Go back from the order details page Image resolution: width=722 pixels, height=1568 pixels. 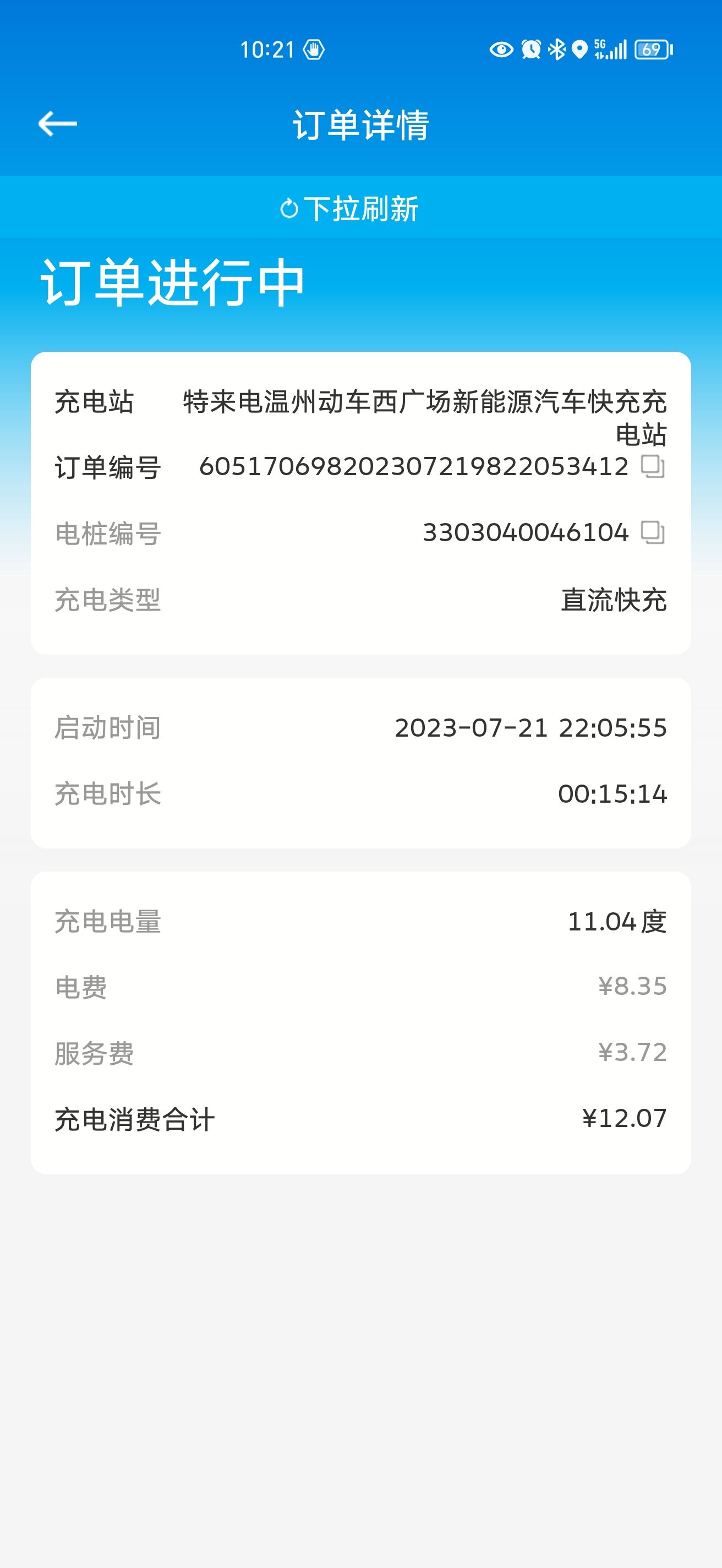pyautogui.click(x=57, y=124)
